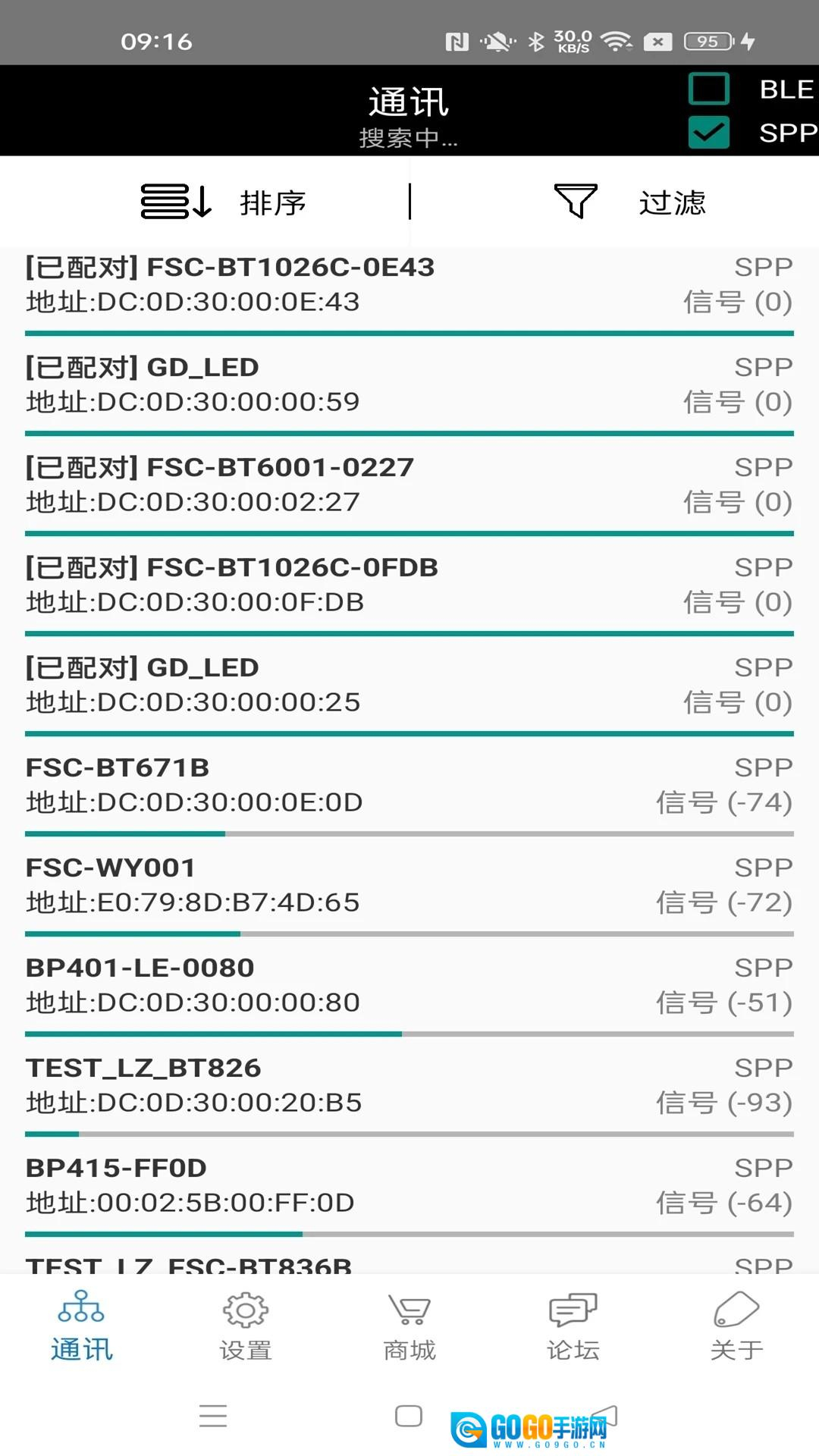The image size is (819, 1456).
Task: Select device TEST_LZ_BT826
Action: pyautogui.click(x=409, y=1086)
